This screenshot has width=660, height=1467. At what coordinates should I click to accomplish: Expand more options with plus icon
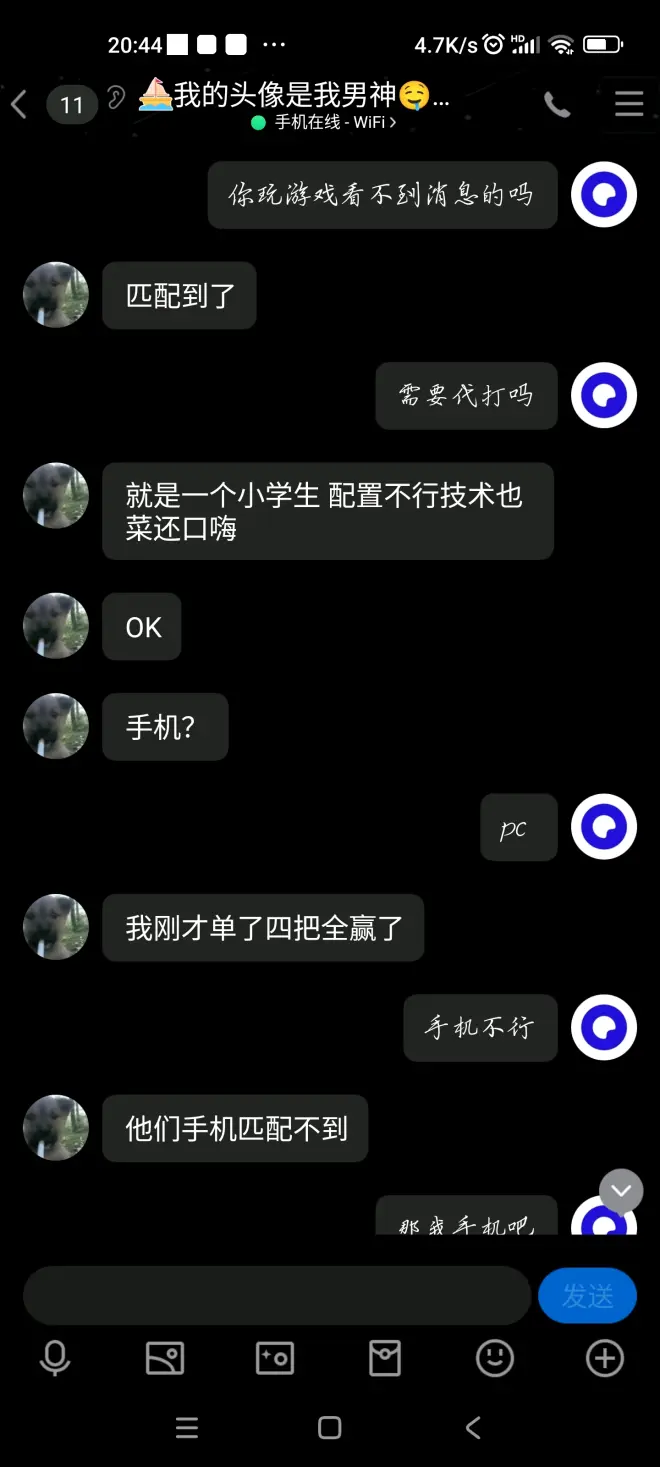point(604,1358)
